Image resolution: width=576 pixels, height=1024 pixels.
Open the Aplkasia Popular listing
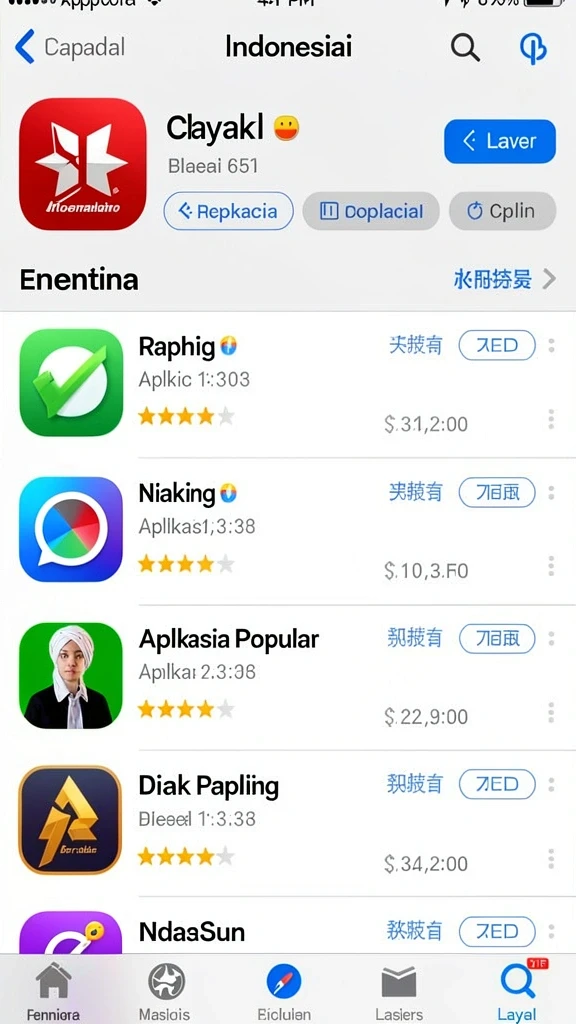(x=288, y=677)
